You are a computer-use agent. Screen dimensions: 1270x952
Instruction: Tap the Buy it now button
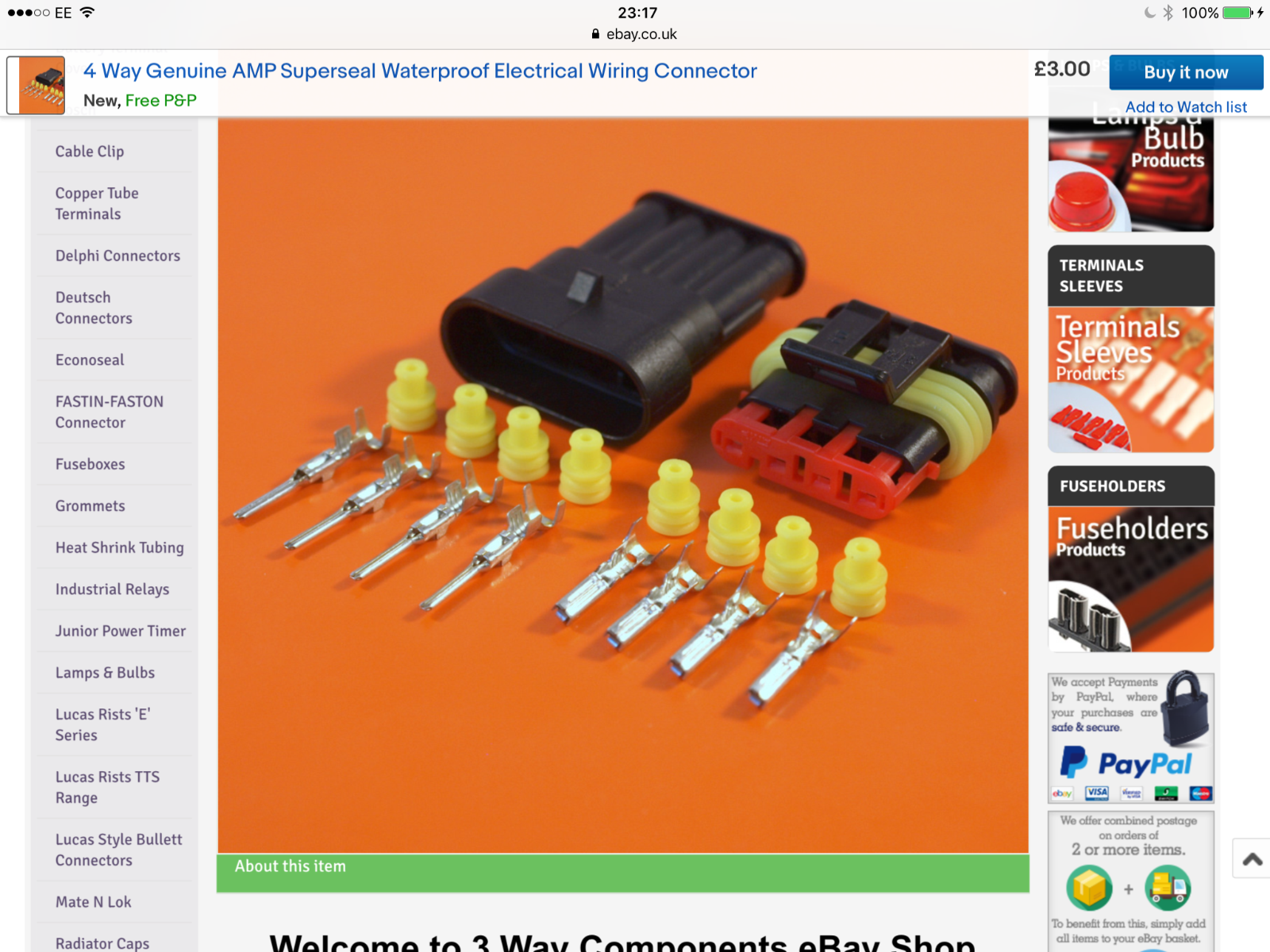click(x=1185, y=72)
